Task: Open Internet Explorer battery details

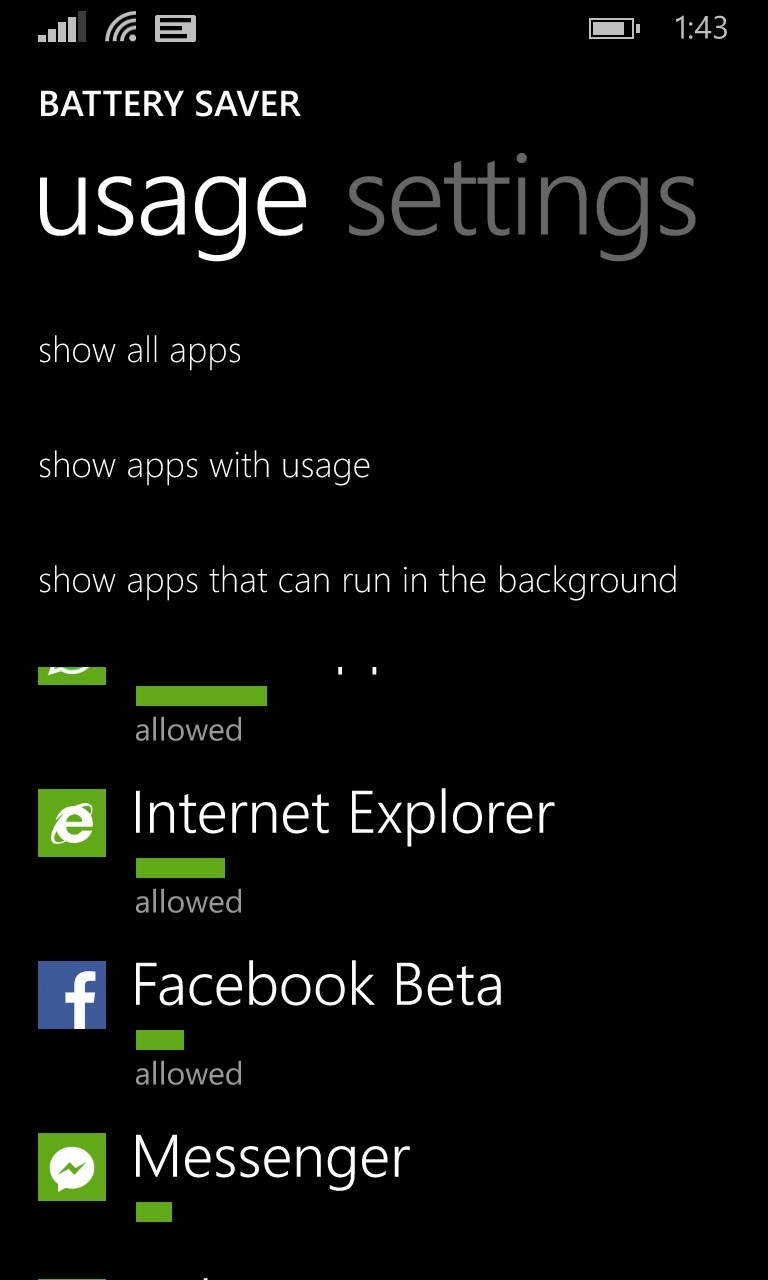Action: click(x=384, y=851)
